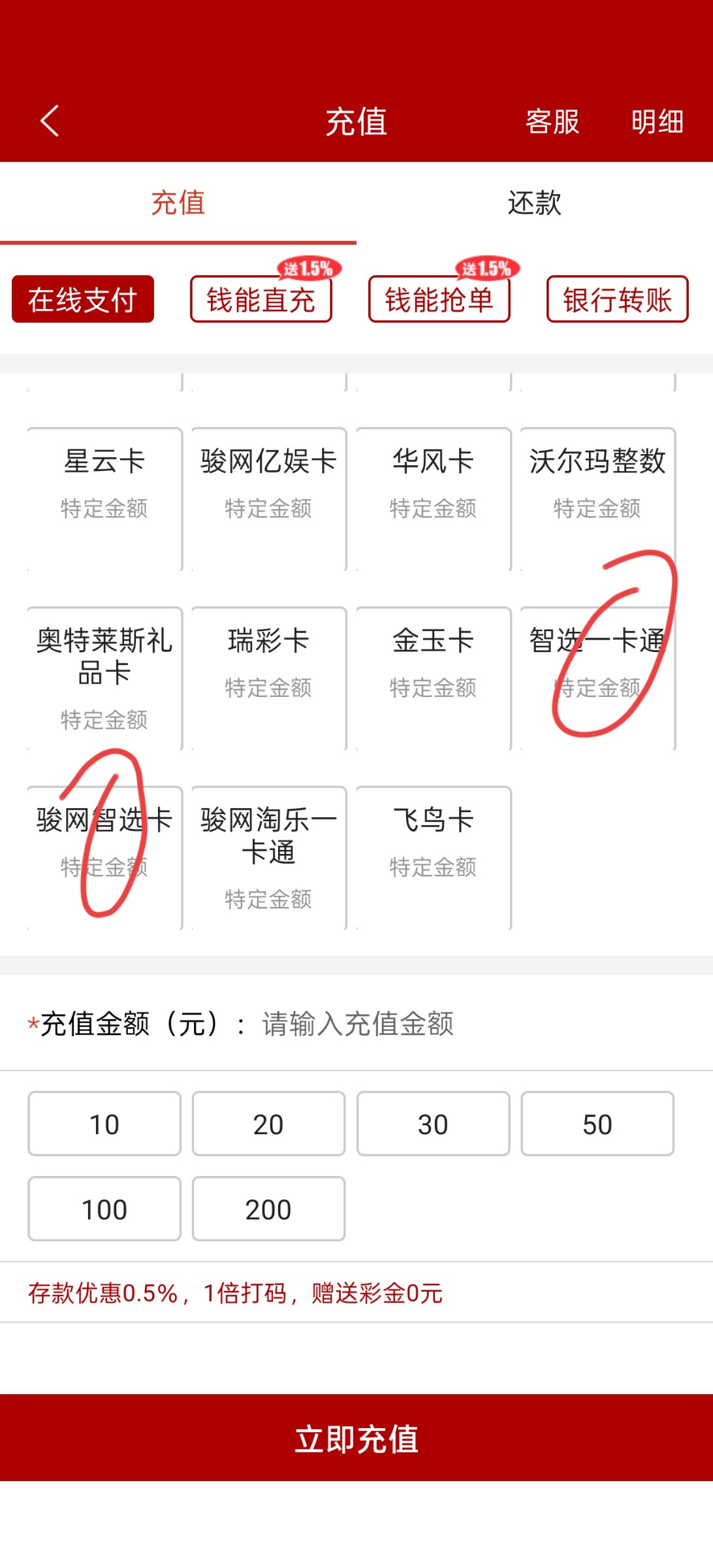Select the 智选一卡通 card
713x1568 pixels.
597,678
